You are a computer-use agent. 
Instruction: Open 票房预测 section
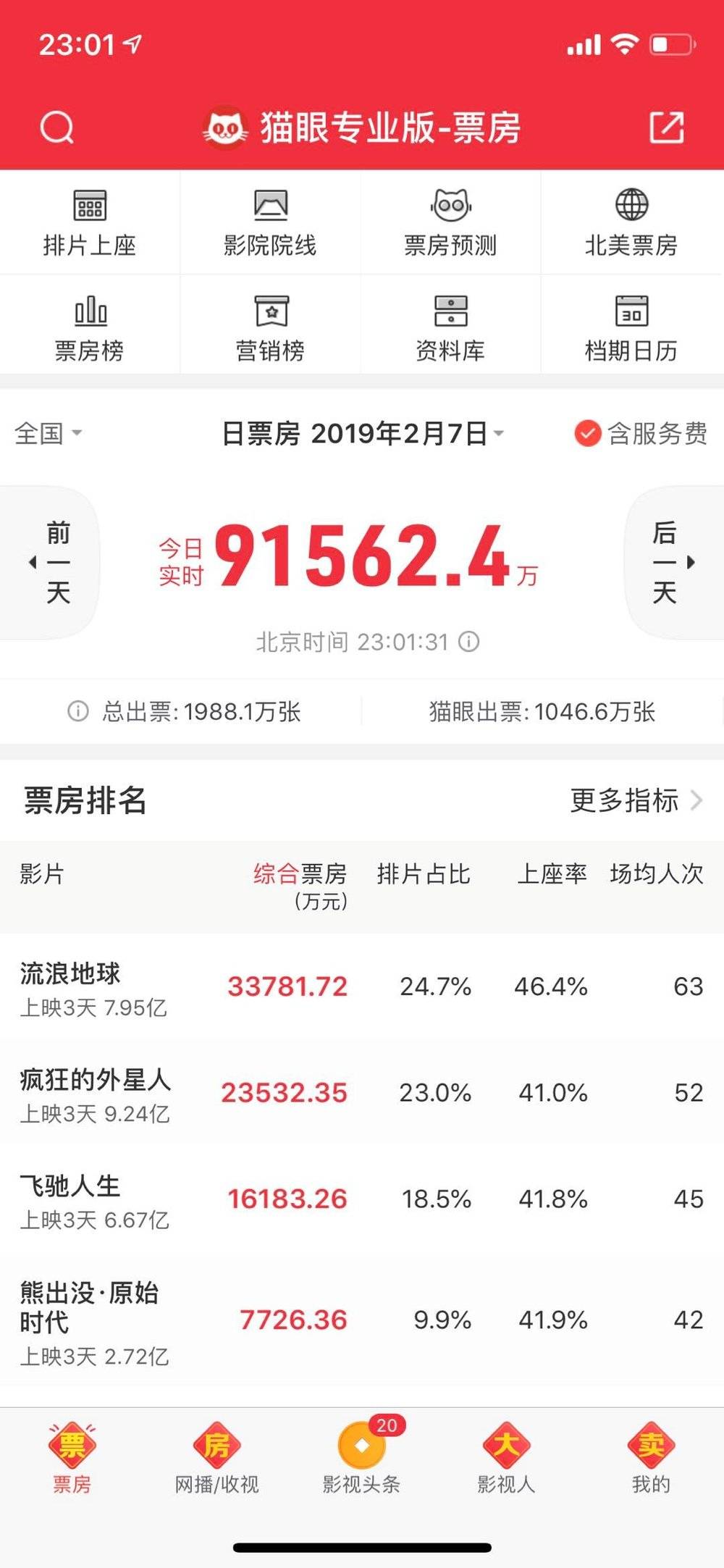(450, 222)
